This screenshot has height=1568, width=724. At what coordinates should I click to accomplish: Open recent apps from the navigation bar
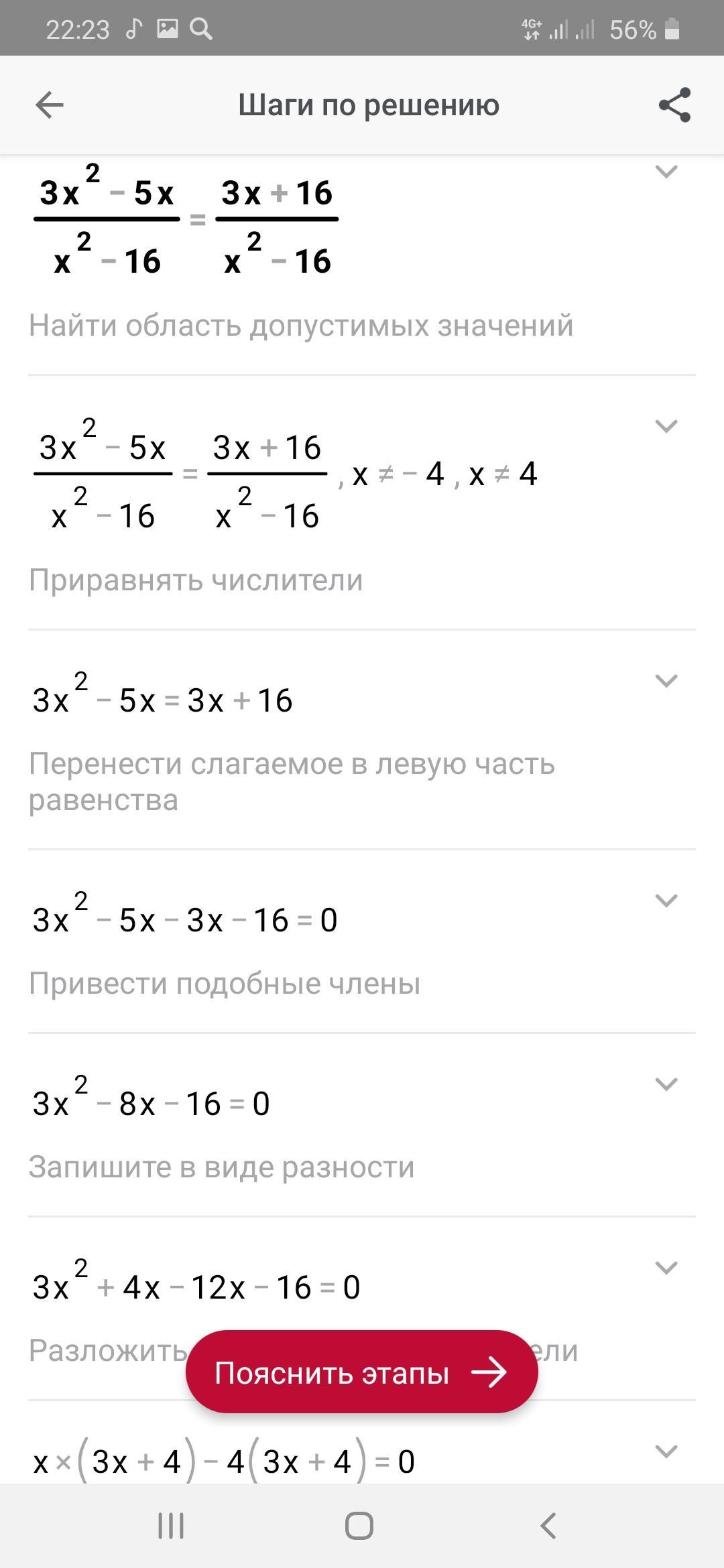[171, 1526]
